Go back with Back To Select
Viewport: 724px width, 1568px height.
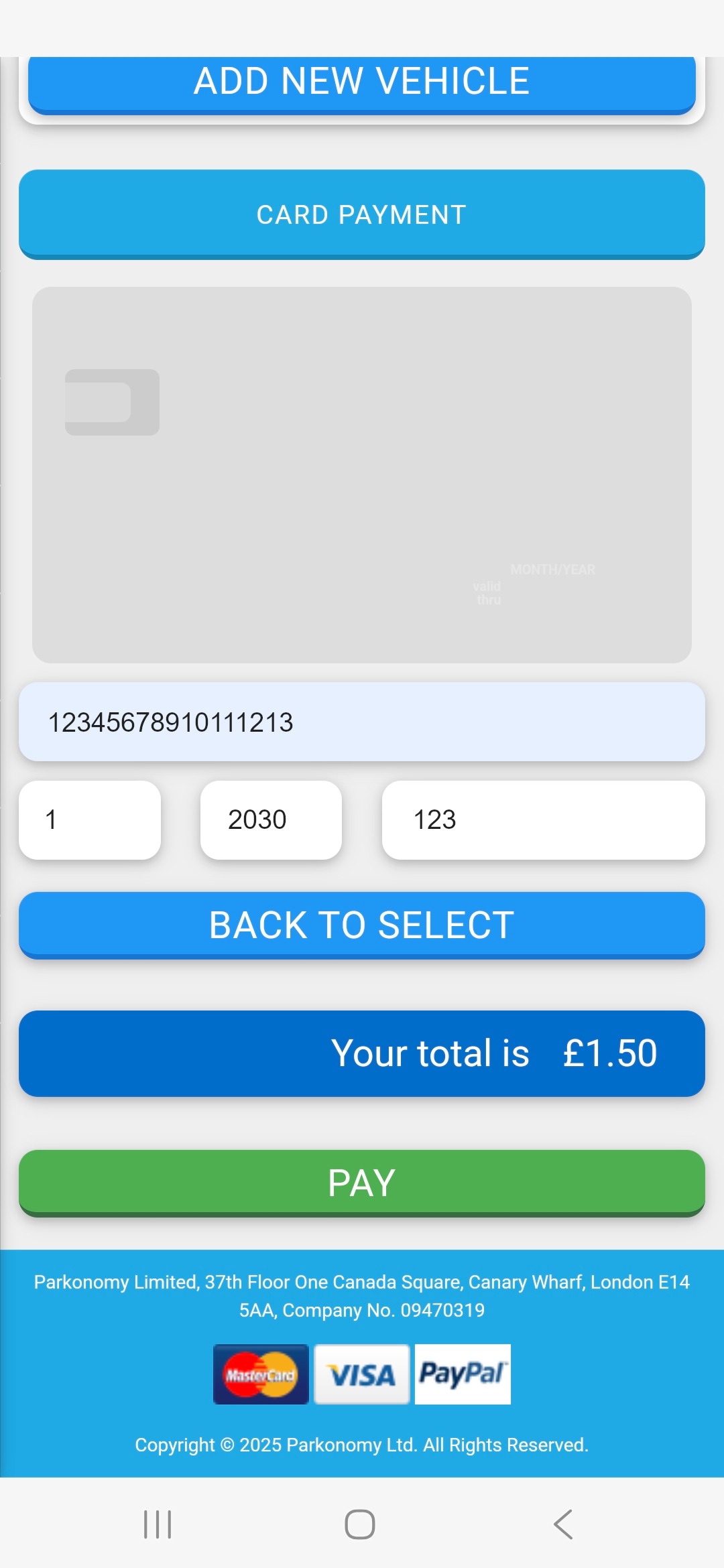coord(362,925)
